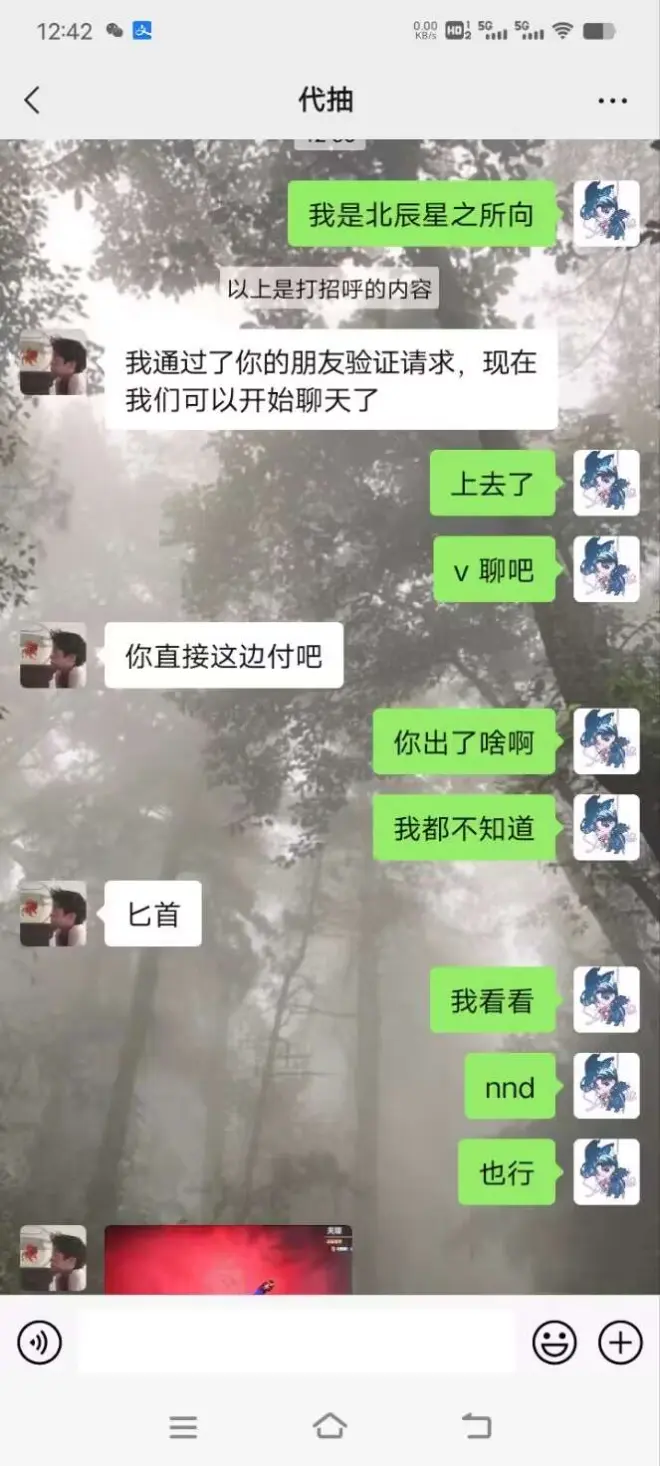This screenshot has height=1466, width=660.
Task: Open the plus attachment menu
Action: click(x=620, y=1342)
